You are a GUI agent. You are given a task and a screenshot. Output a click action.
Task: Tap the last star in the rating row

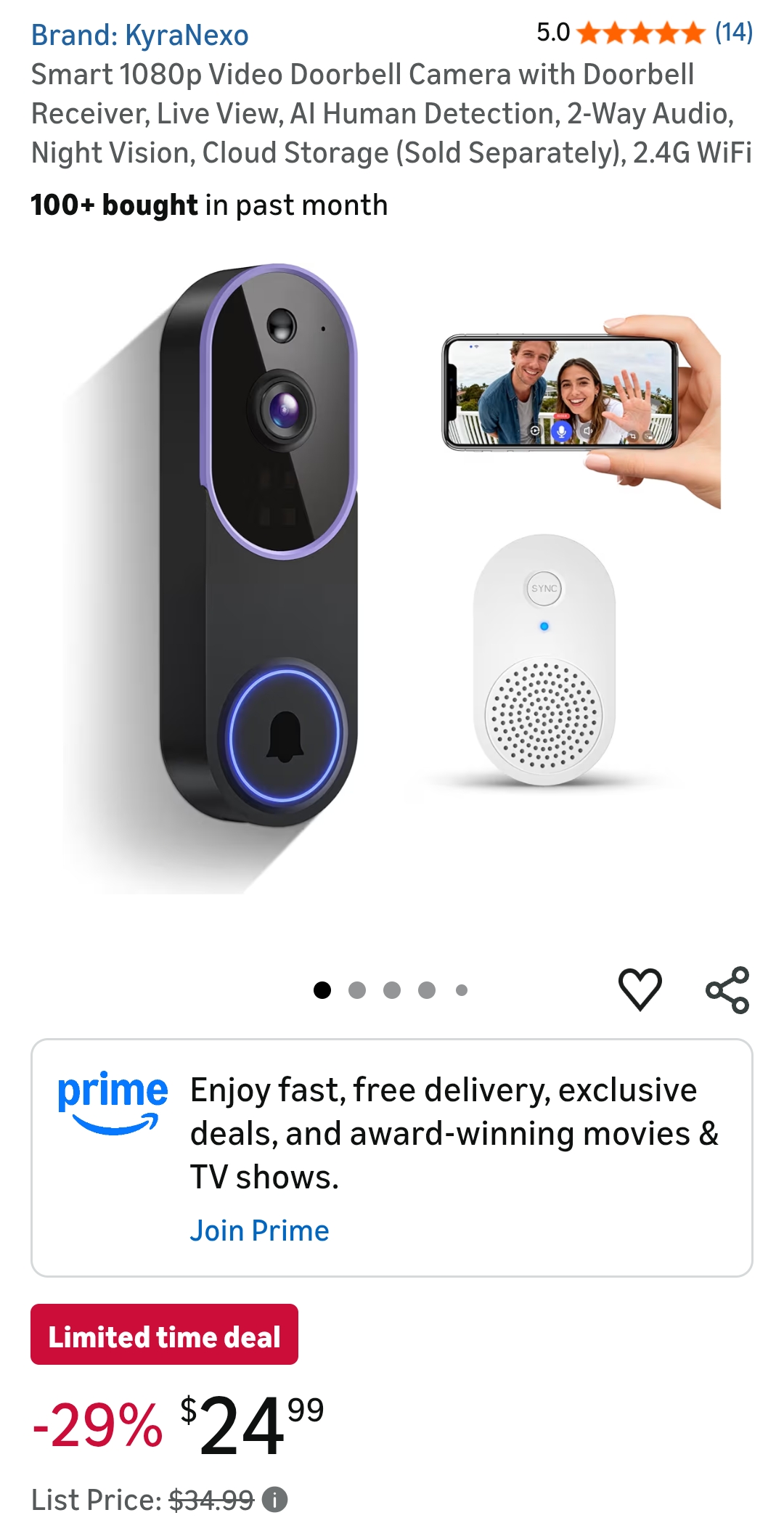point(693,33)
